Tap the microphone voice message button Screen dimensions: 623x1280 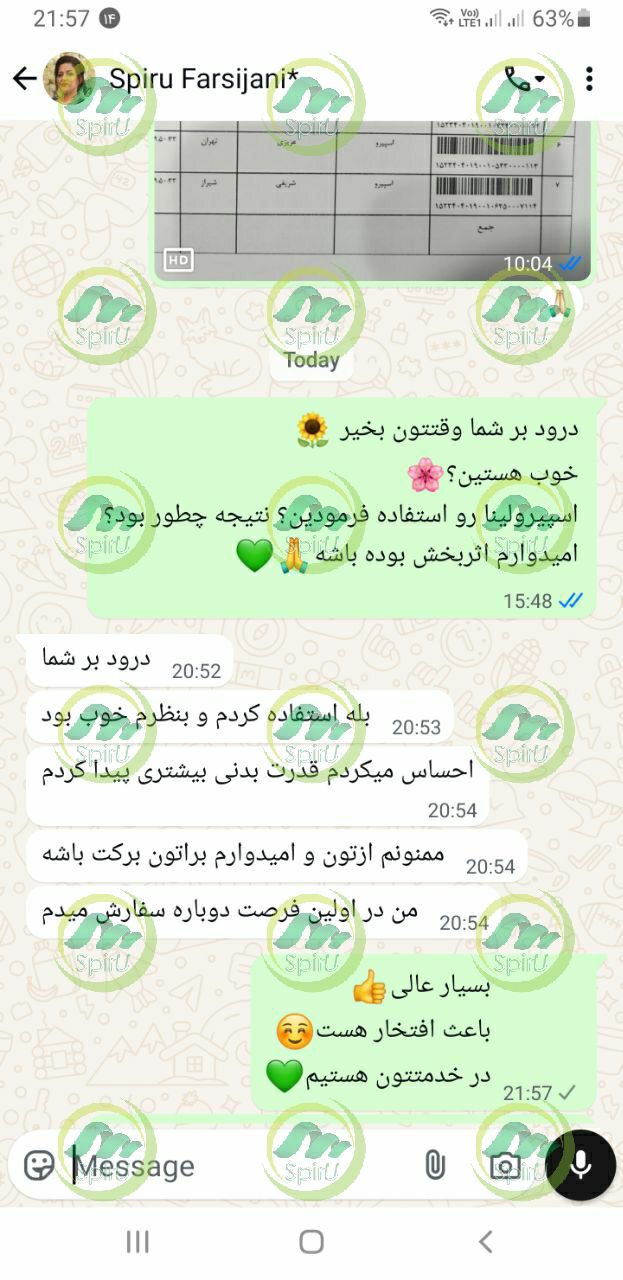click(581, 1165)
